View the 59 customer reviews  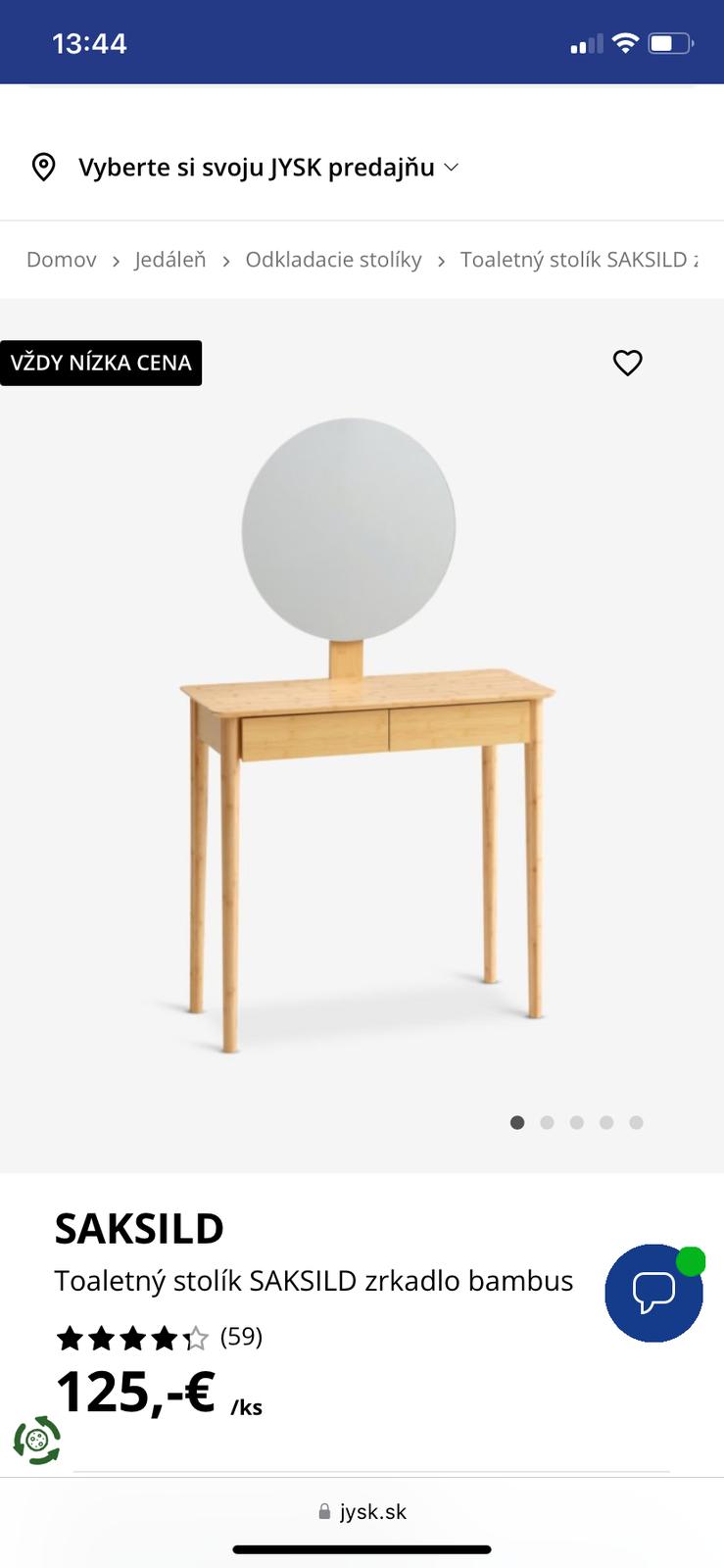pos(241,1337)
